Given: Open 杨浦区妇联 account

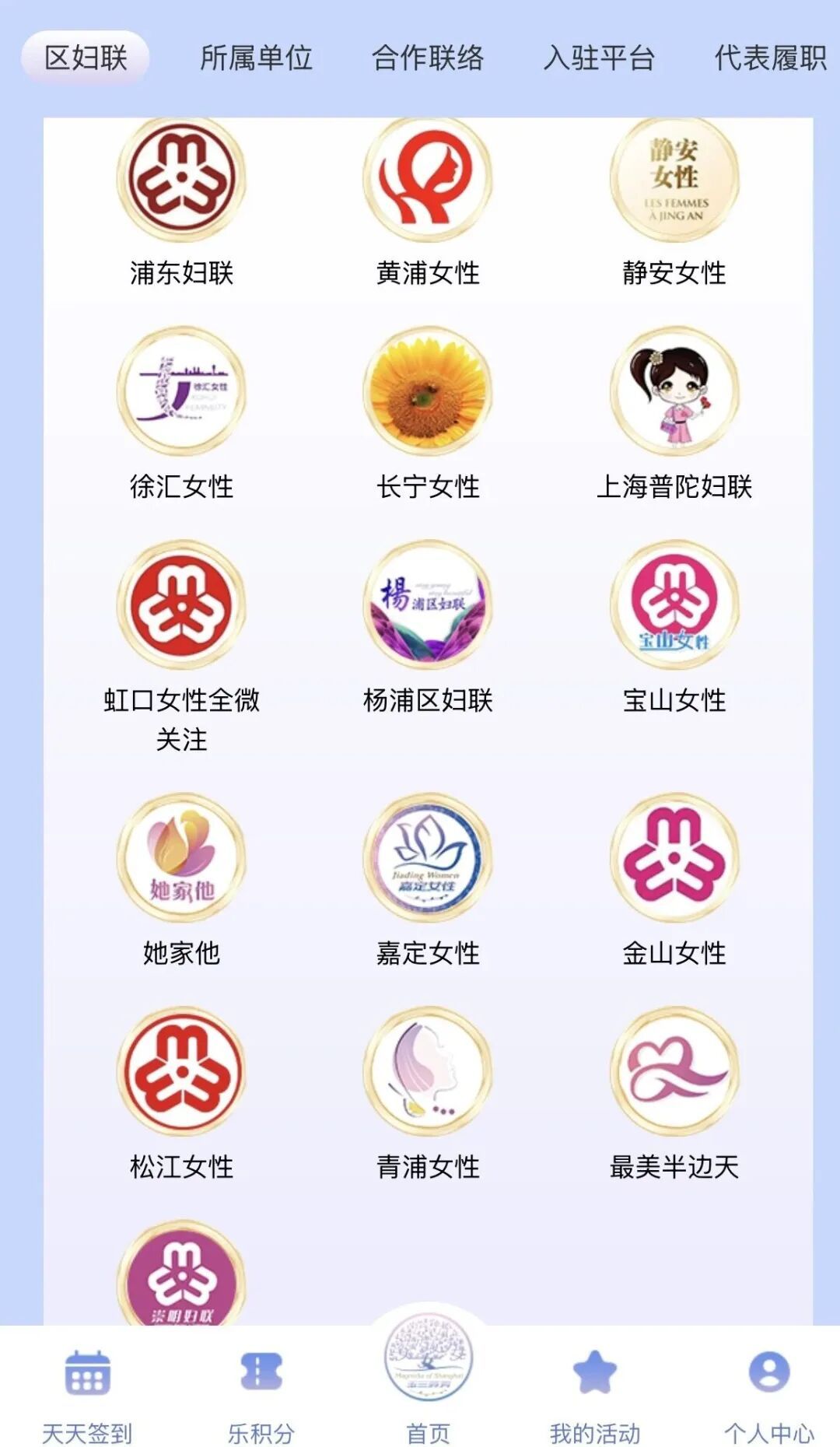Looking at the screenshot, I should click(428, 605).
